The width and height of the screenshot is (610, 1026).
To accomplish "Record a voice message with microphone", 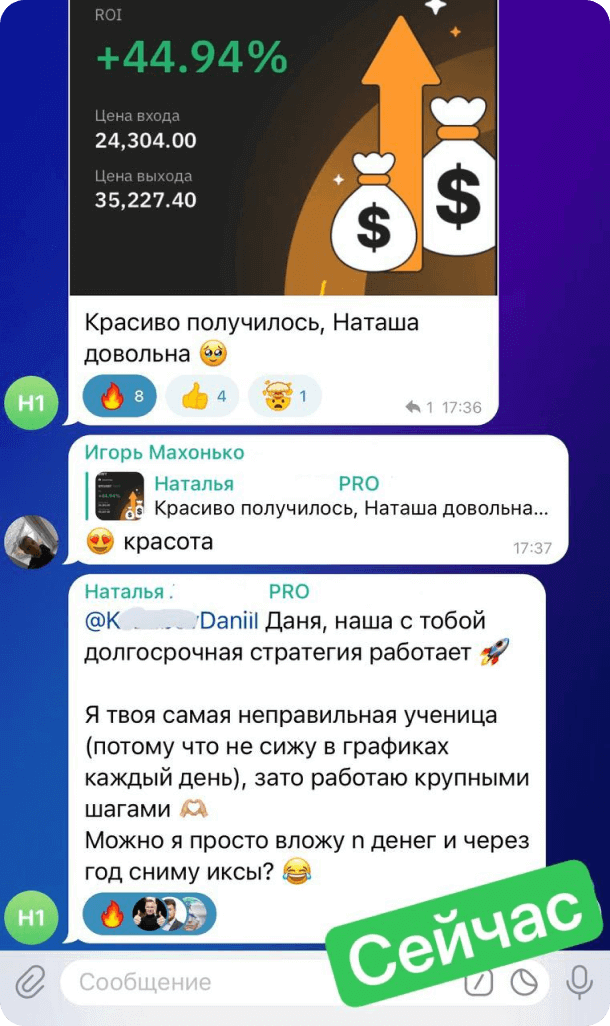I will pos(578,982).
